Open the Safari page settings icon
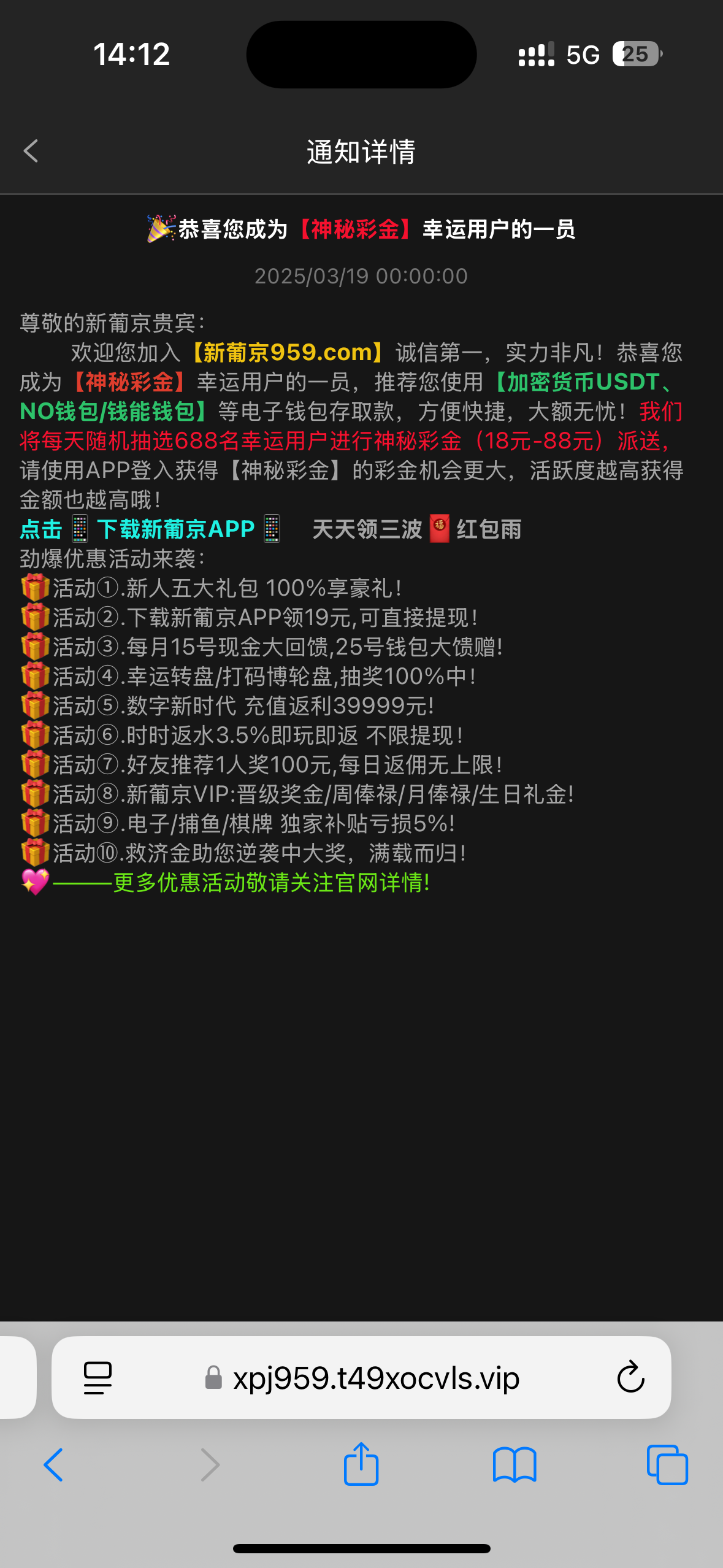 pyautogui.click(x=98, y=1378)
